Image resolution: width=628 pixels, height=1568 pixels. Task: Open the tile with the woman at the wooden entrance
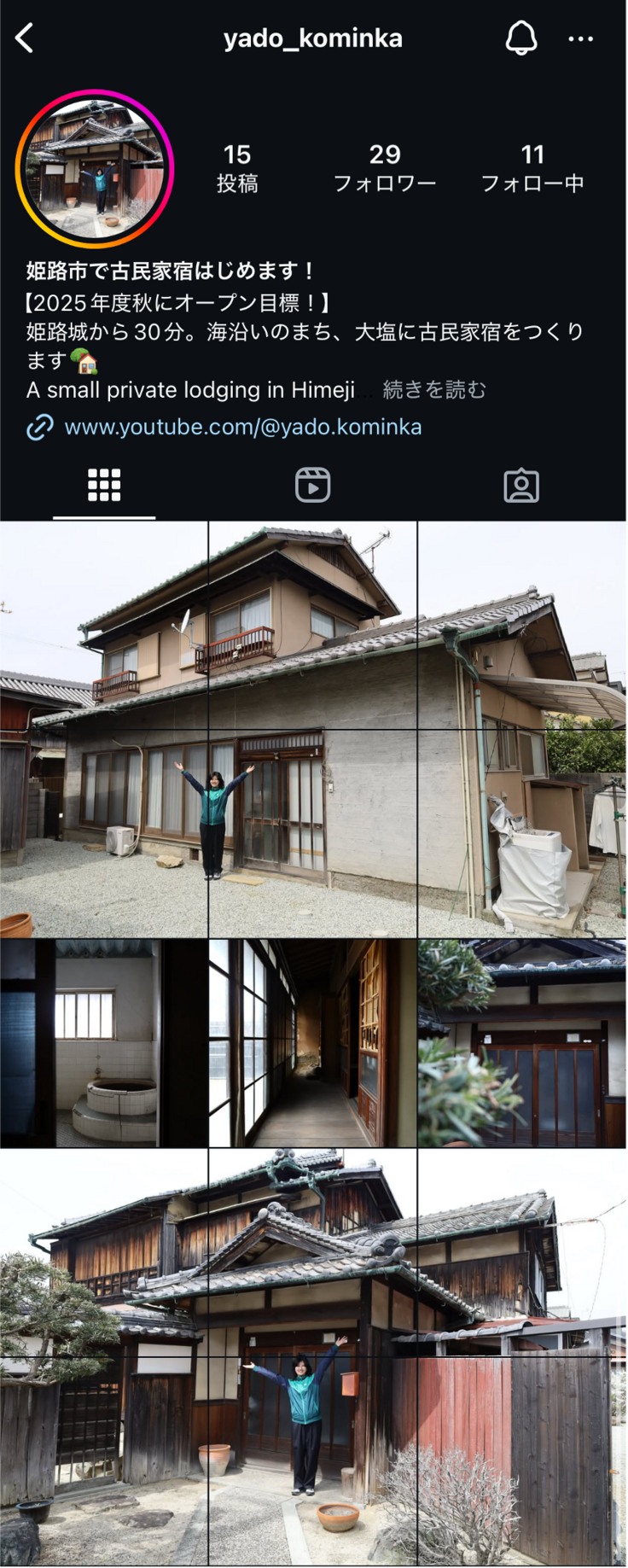pos(312,1460)
